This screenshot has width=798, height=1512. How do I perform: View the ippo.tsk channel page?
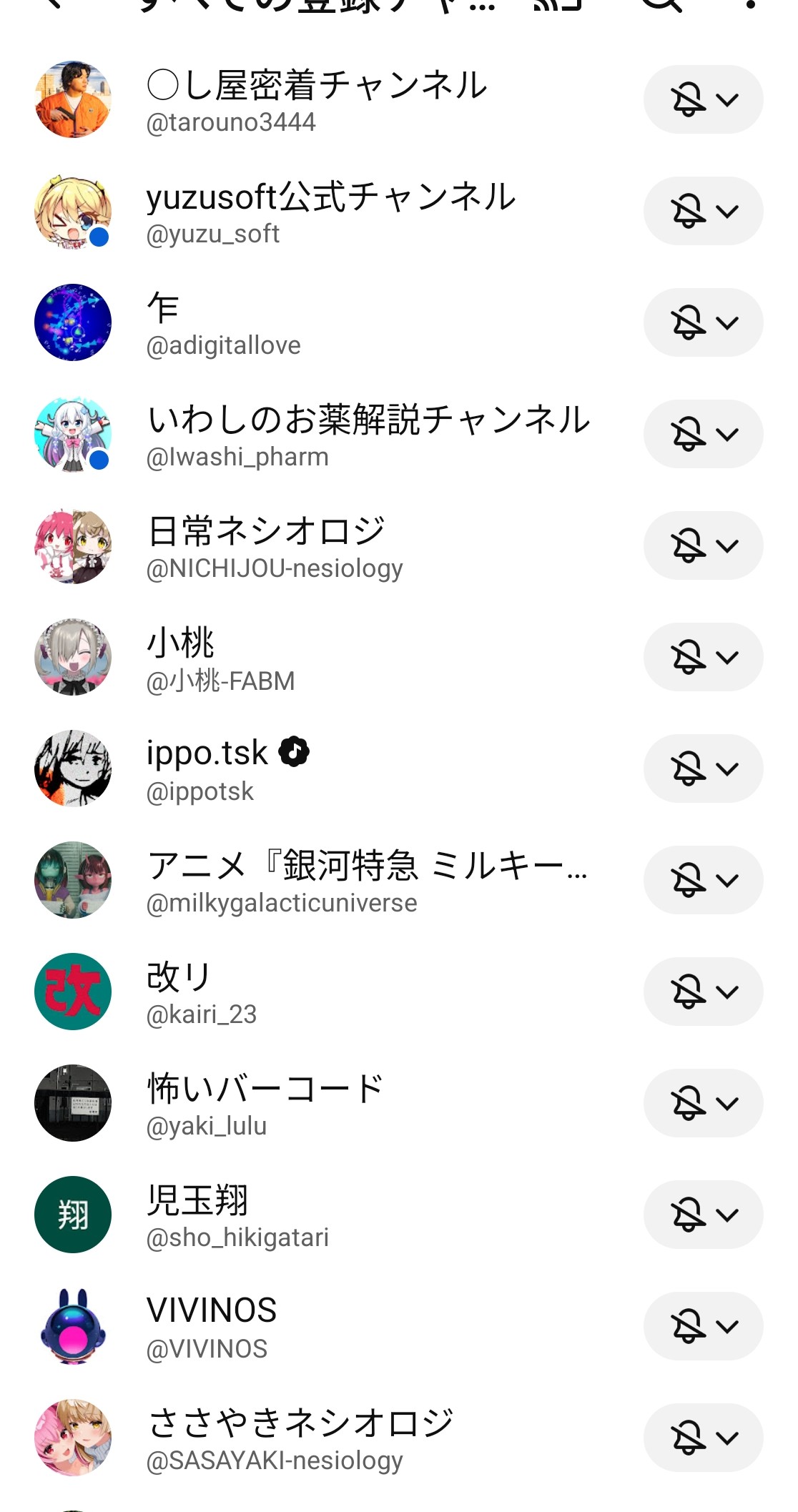click(227, 769)
